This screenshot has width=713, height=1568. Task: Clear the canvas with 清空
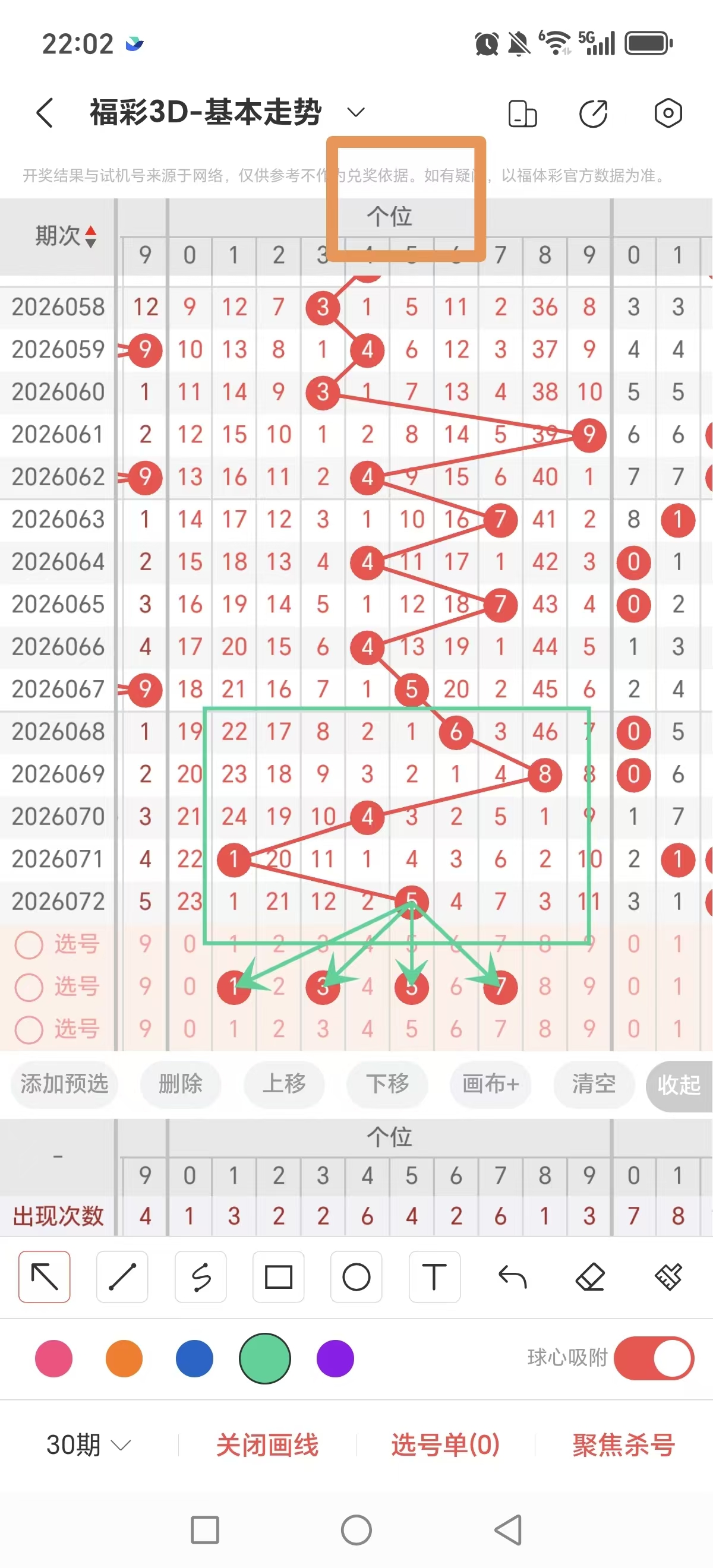[593, 1085]
